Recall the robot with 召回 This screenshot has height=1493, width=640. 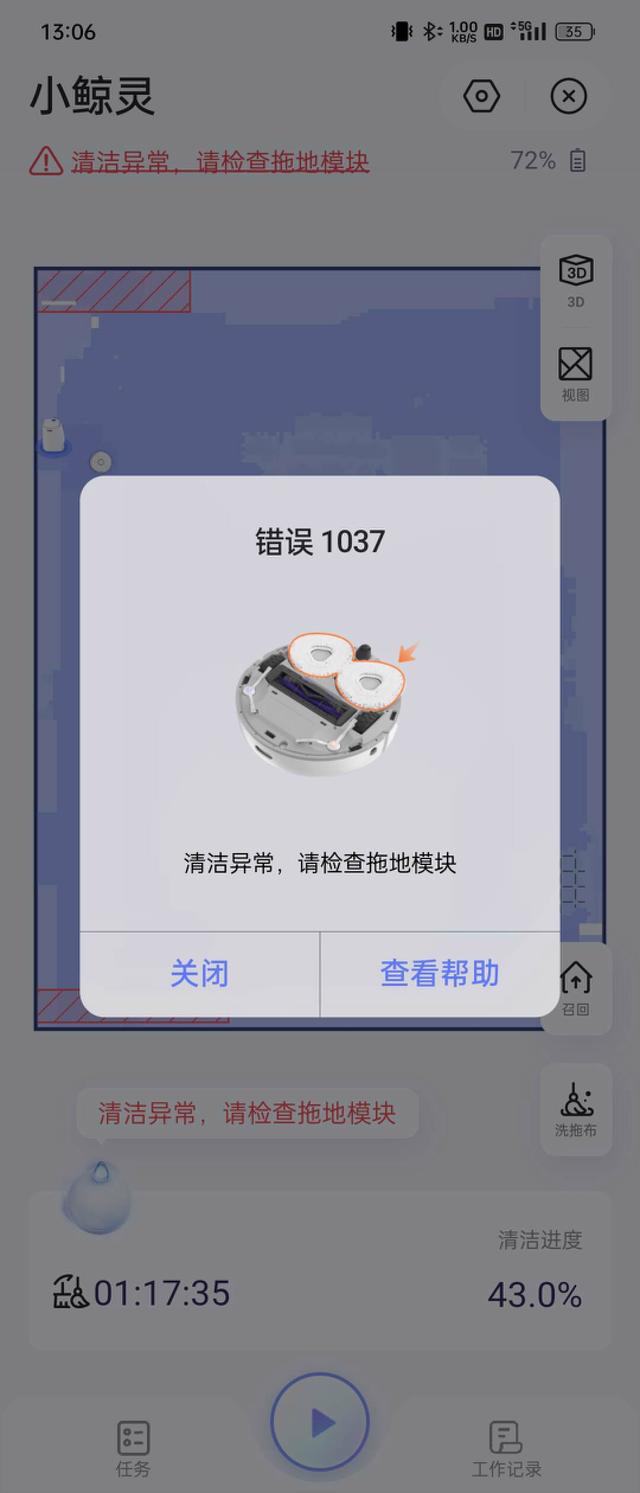(x=575, y=987)
